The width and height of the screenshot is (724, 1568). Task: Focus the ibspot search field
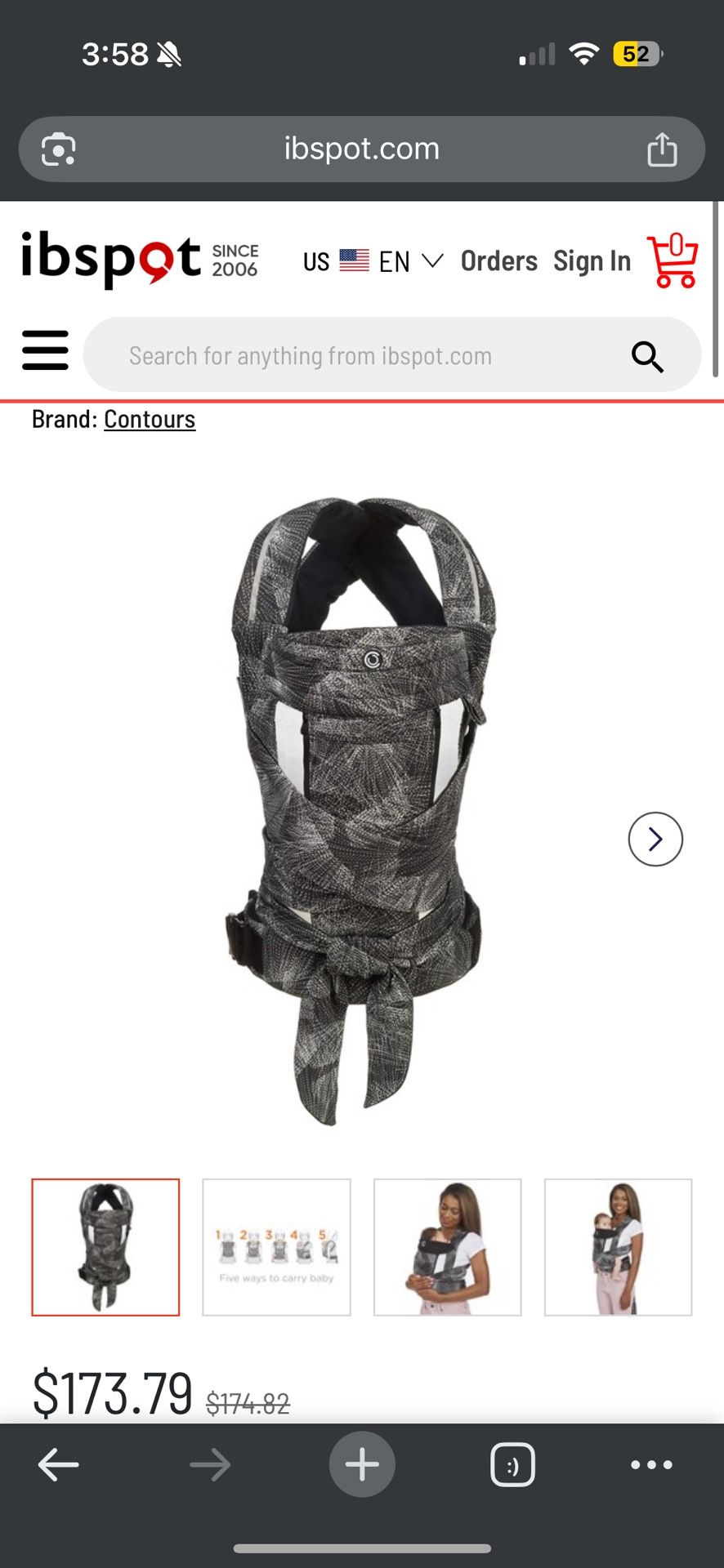click(x=360, y=356)
